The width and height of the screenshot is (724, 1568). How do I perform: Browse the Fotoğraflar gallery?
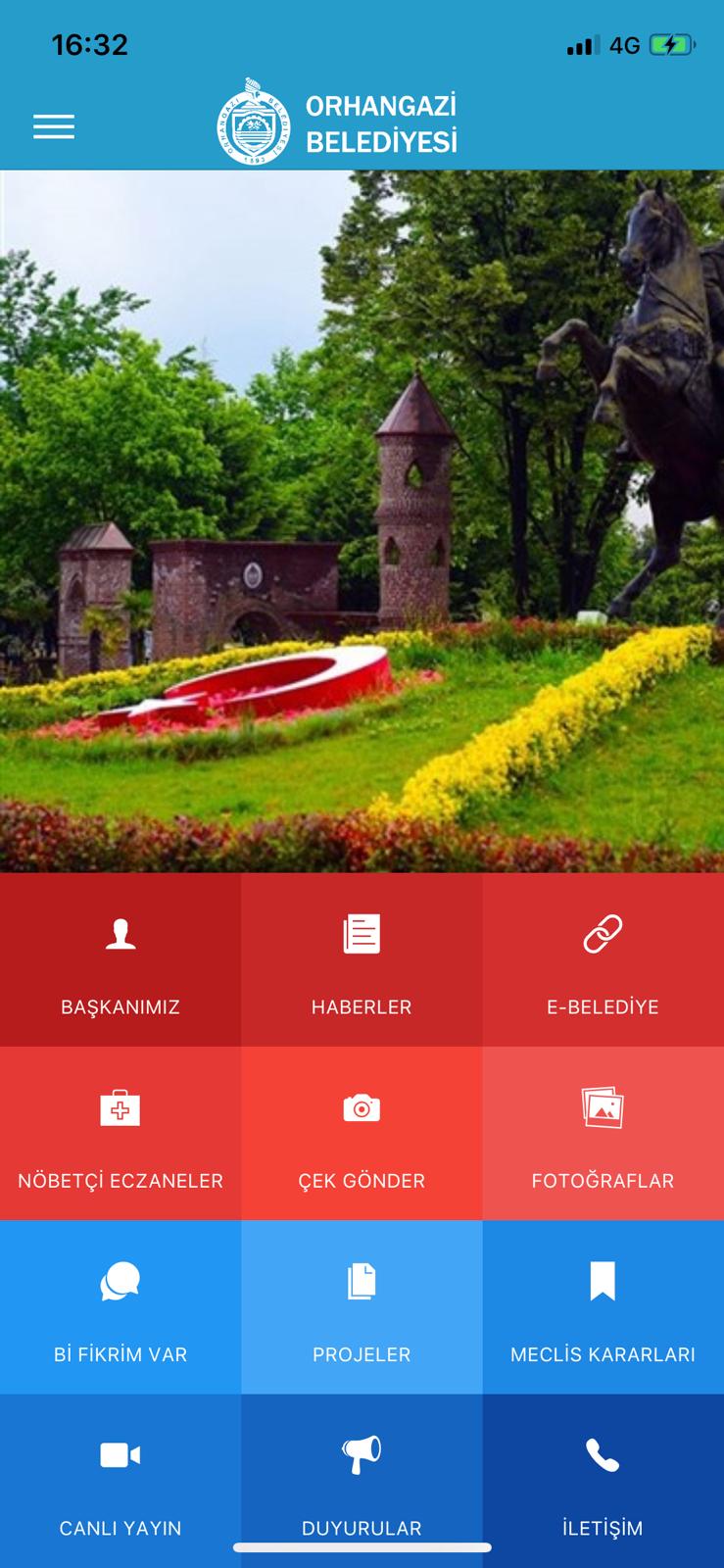tap(603, 1134)
